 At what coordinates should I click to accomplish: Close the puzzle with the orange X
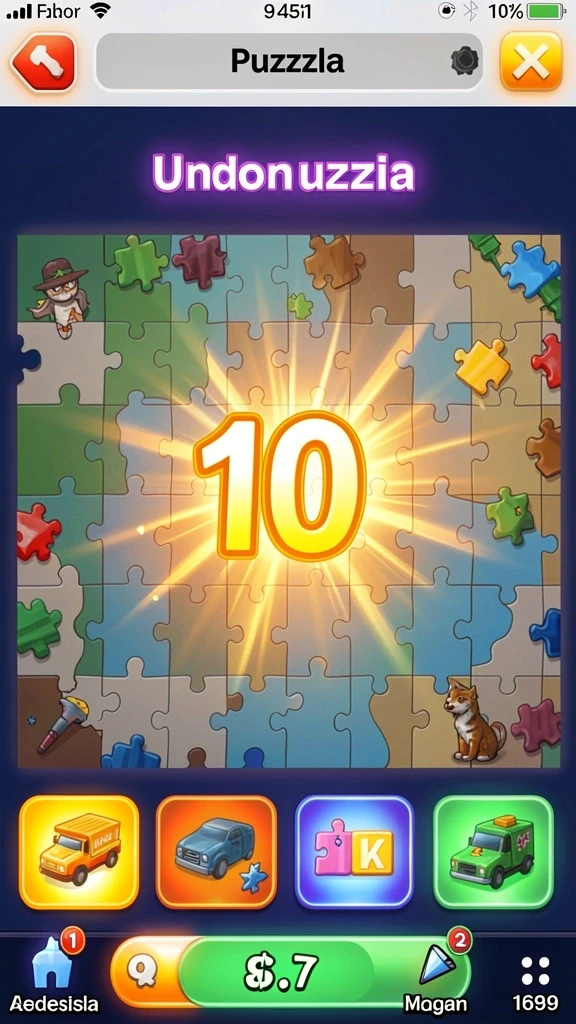click(x=531, y=61)
